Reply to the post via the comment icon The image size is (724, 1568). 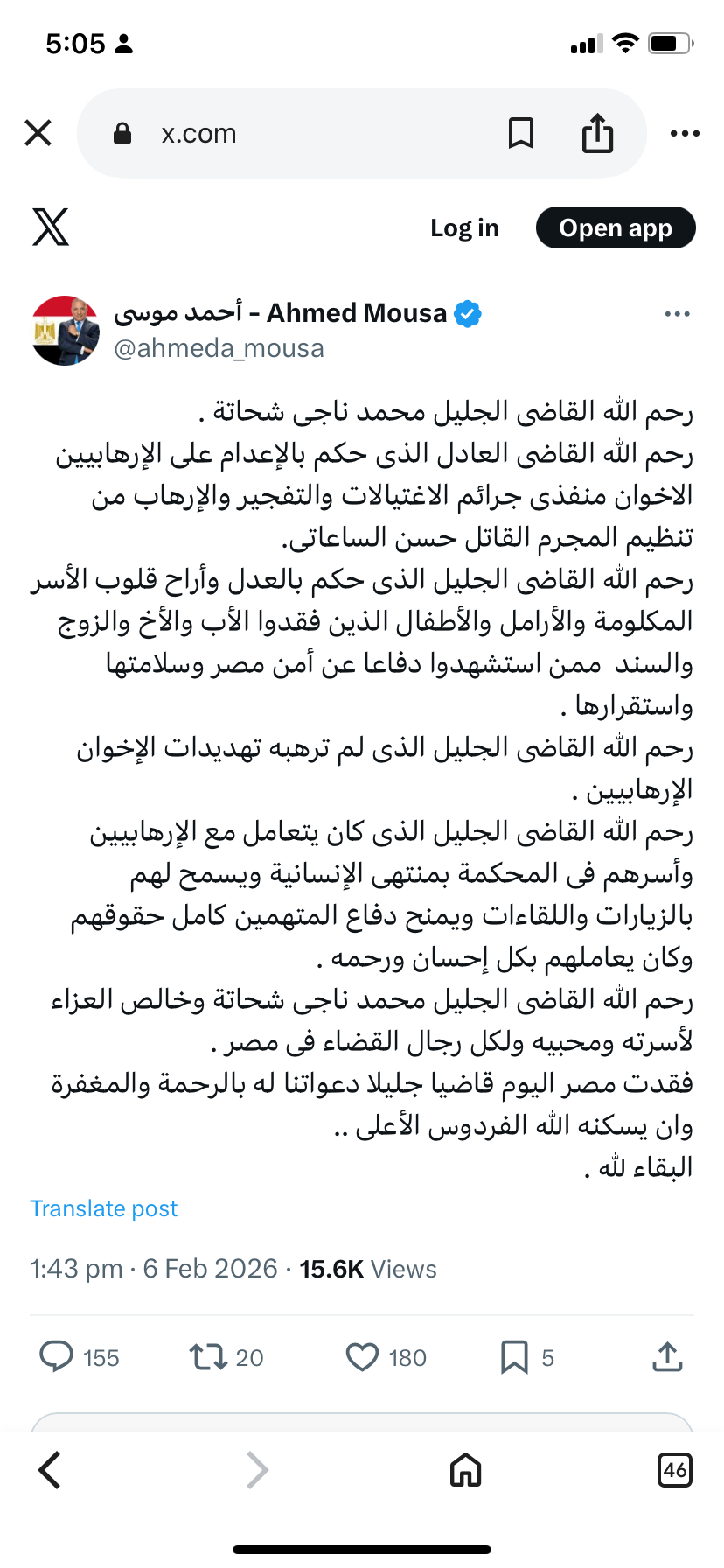click(58, 1356)
